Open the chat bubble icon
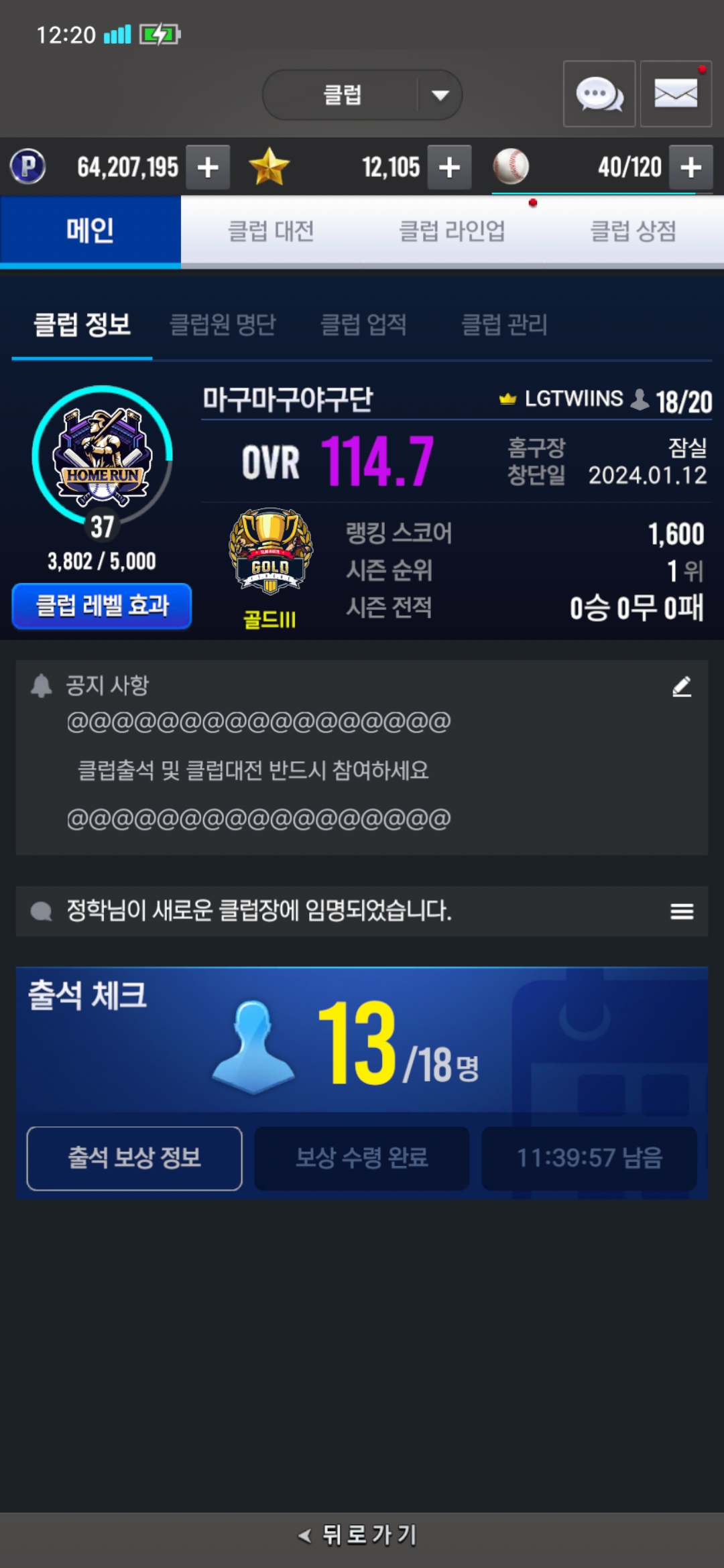 [599, 94]
